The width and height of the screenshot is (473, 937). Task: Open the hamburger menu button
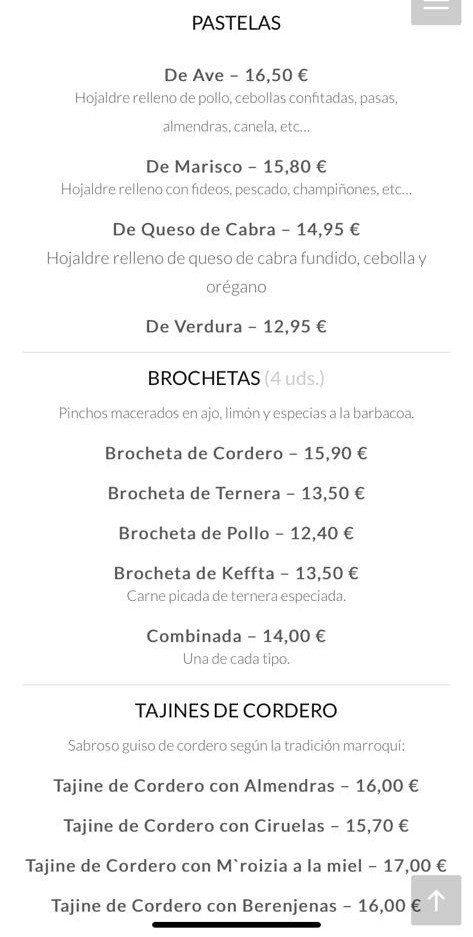(x=436, y=9)
